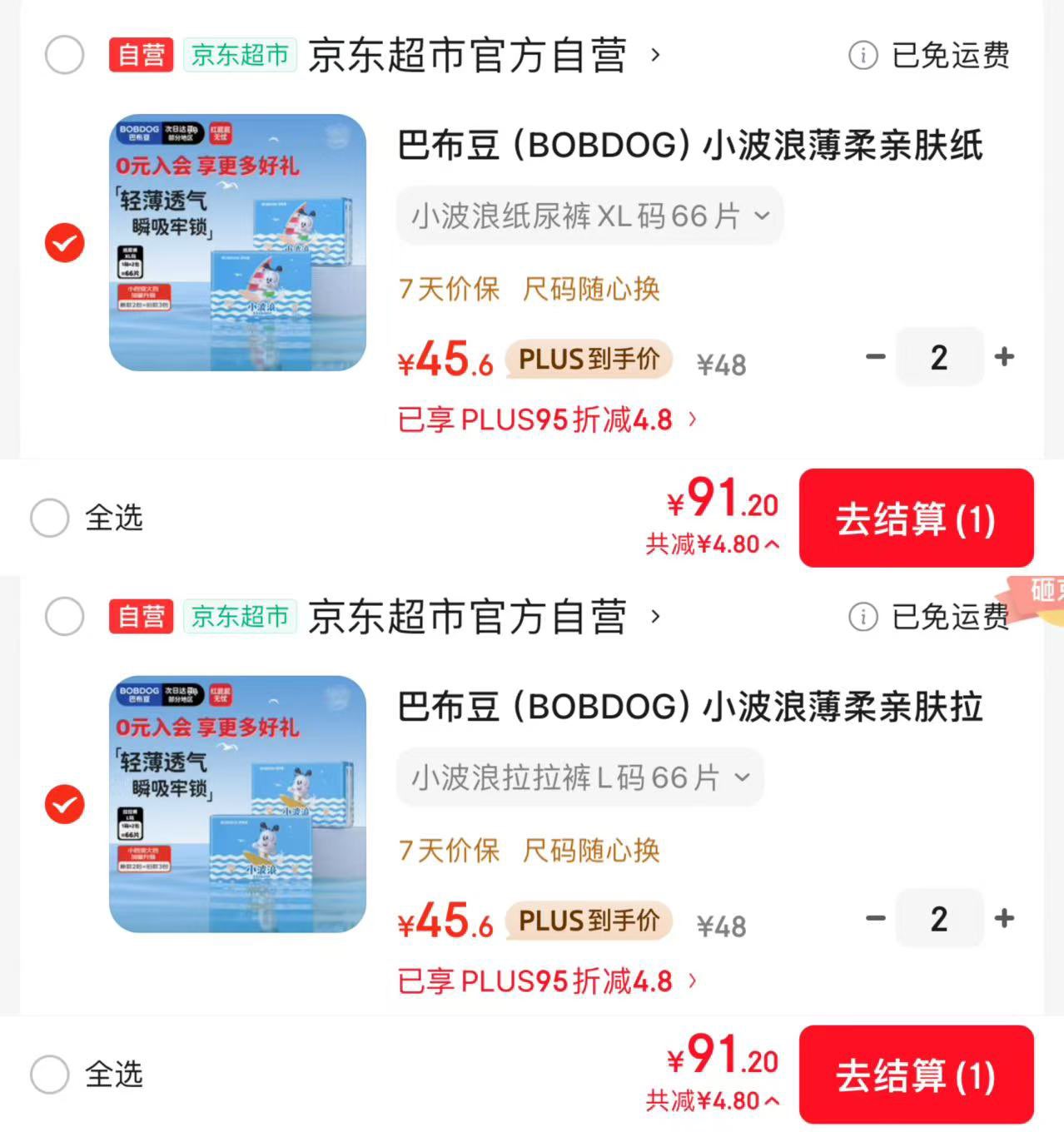
Task: Click the 自营 badge on the first store
Action: tap(140, 56)
